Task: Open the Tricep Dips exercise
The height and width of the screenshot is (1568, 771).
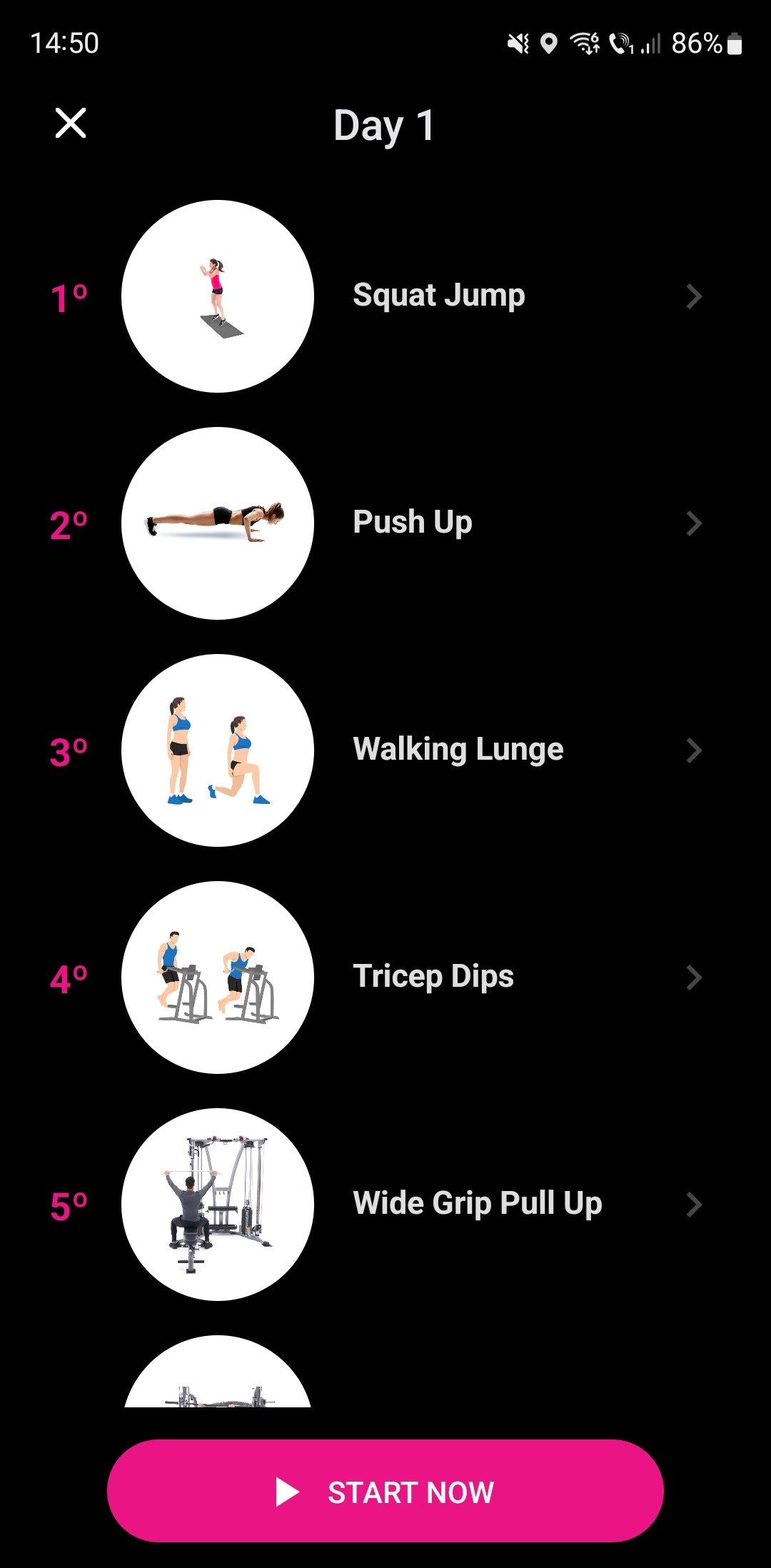Action: pyautogui.click(x=433, y=977)
